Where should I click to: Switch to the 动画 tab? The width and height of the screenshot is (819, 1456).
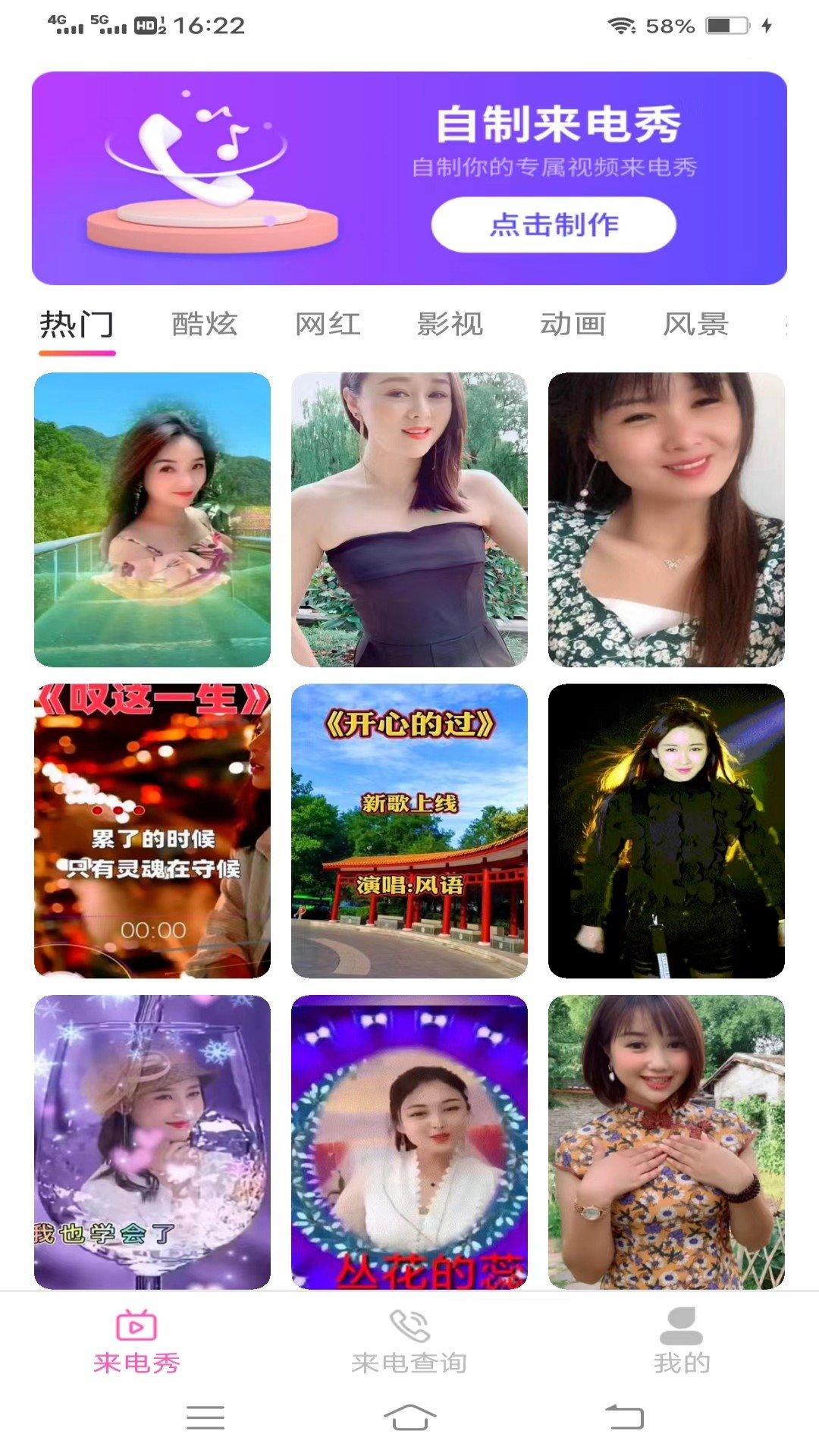point(574,325)
